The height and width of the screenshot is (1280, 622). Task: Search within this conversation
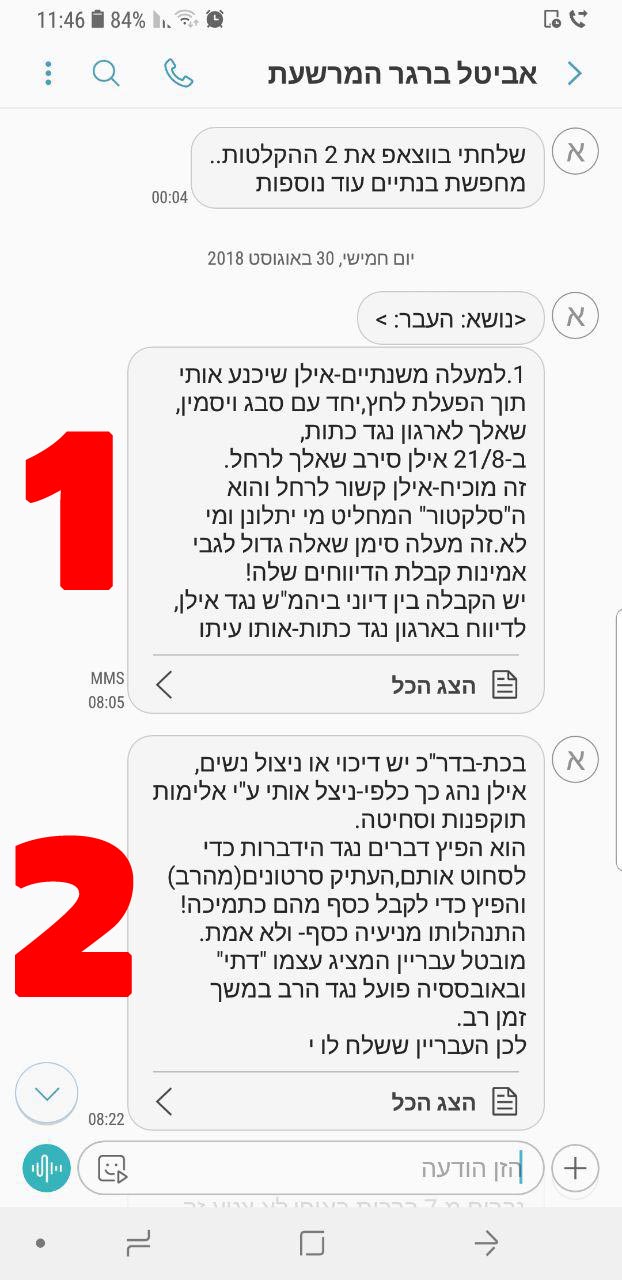(106, 73)
